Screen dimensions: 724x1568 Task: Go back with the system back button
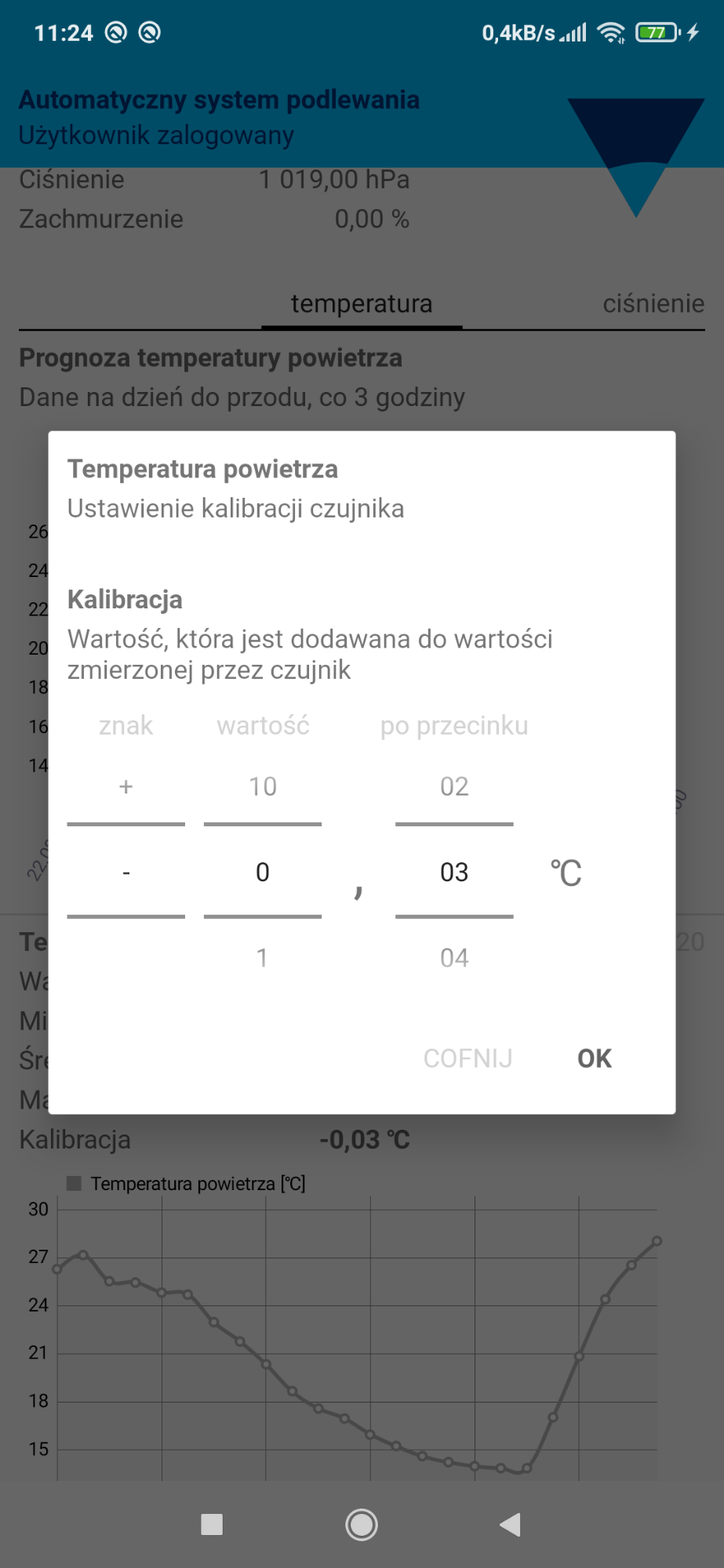511,1525
